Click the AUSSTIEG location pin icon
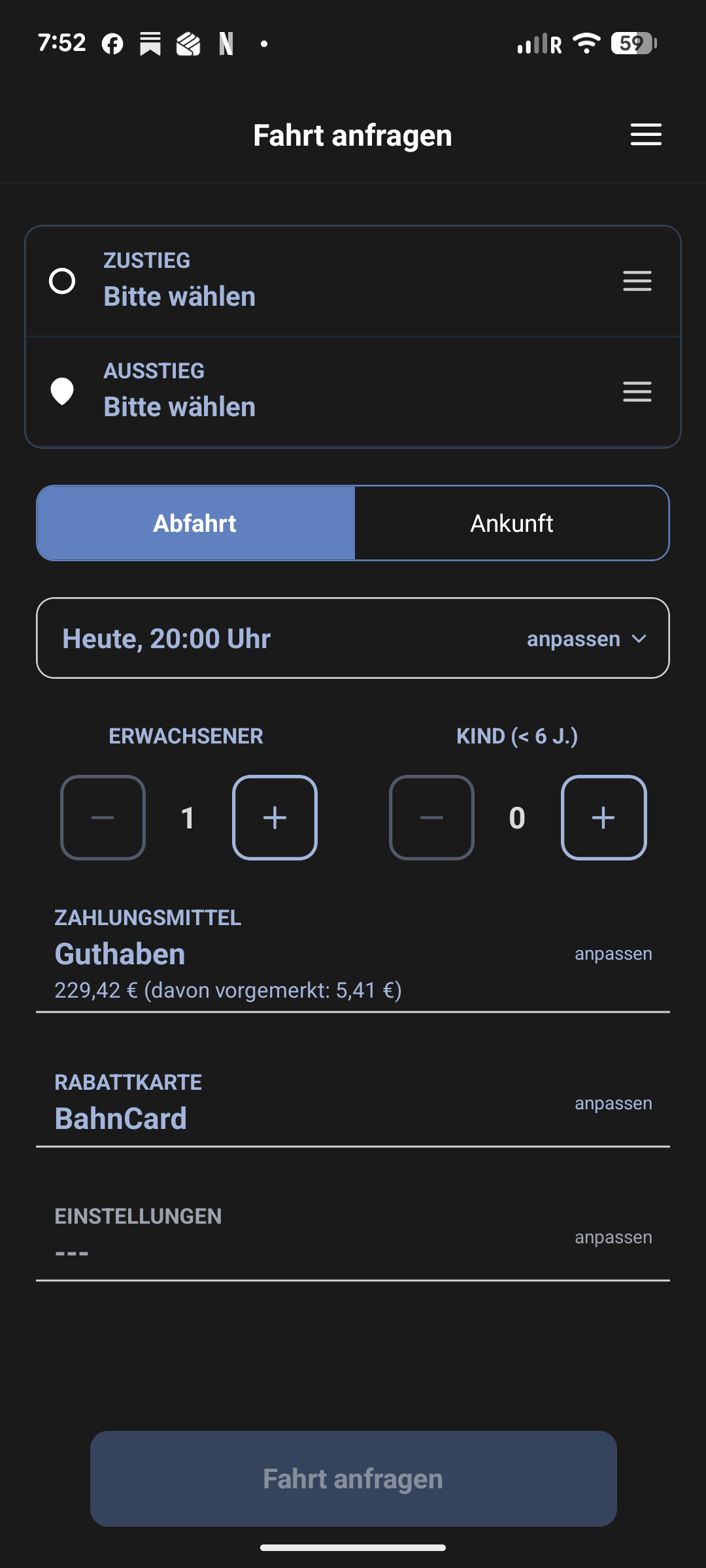Screen dimensions: 706x1568 click(62, 391)
